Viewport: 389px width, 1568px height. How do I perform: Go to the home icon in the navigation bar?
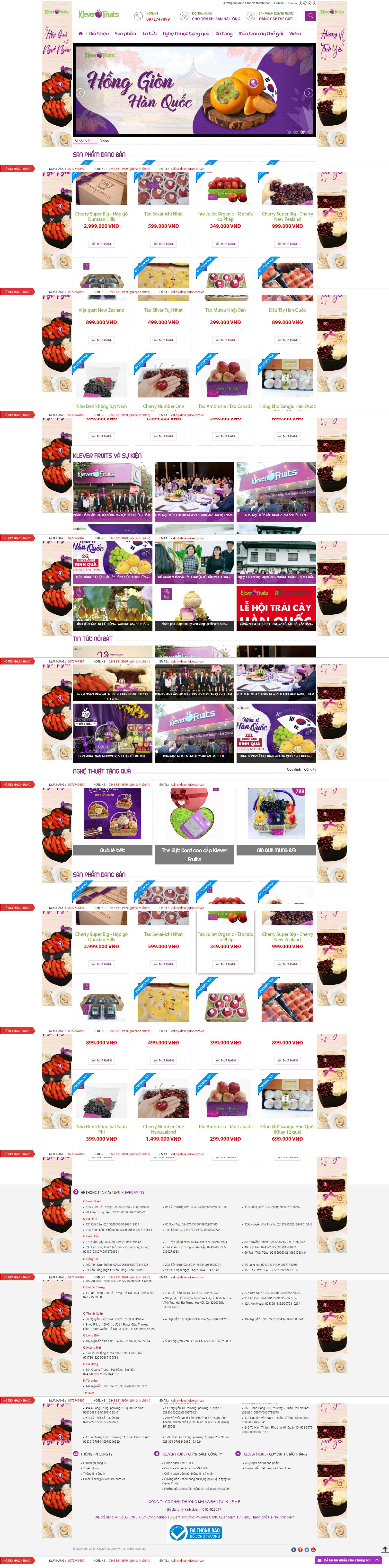[80, 34]
